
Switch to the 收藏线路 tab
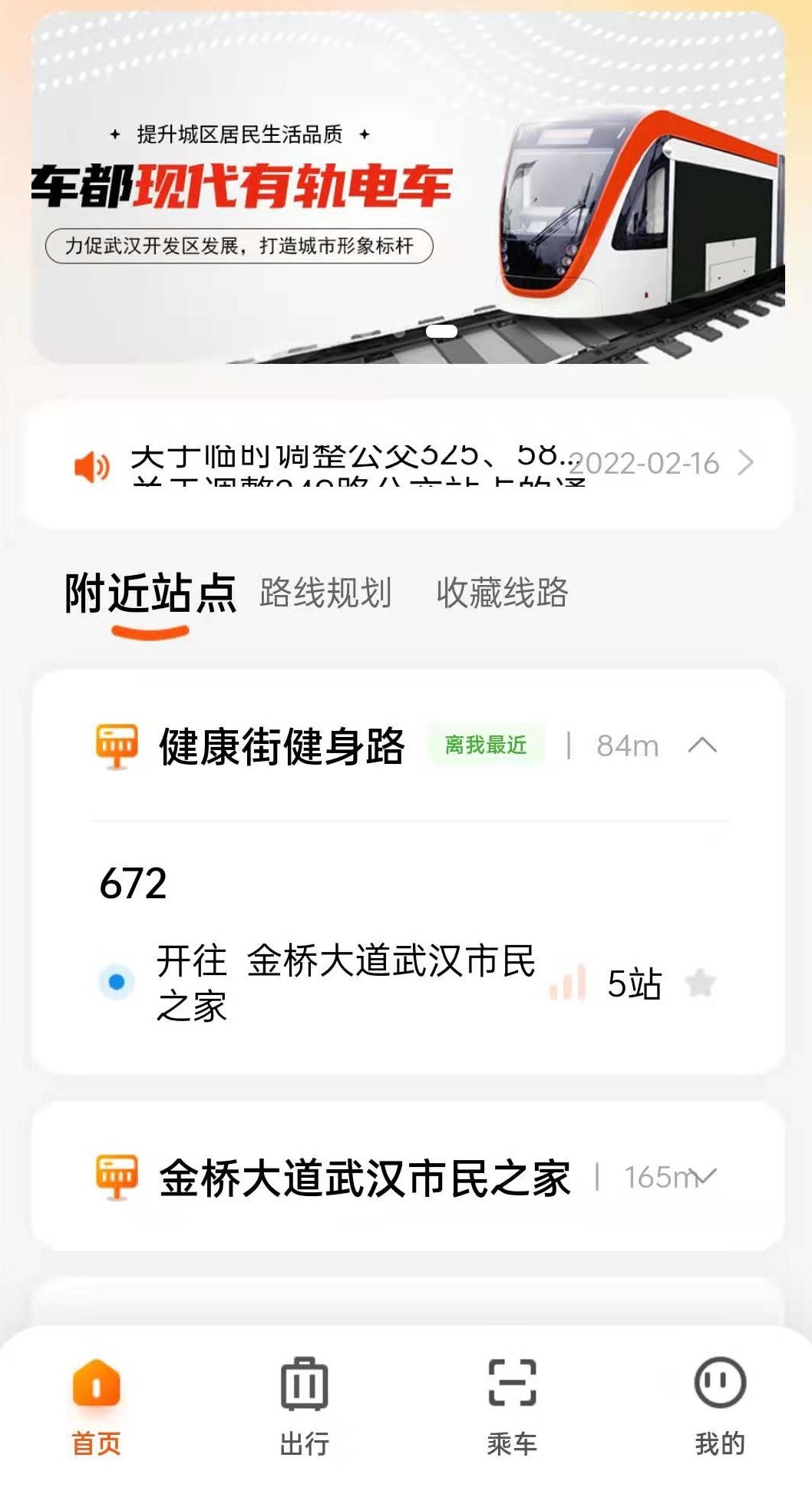coord(502,593)
